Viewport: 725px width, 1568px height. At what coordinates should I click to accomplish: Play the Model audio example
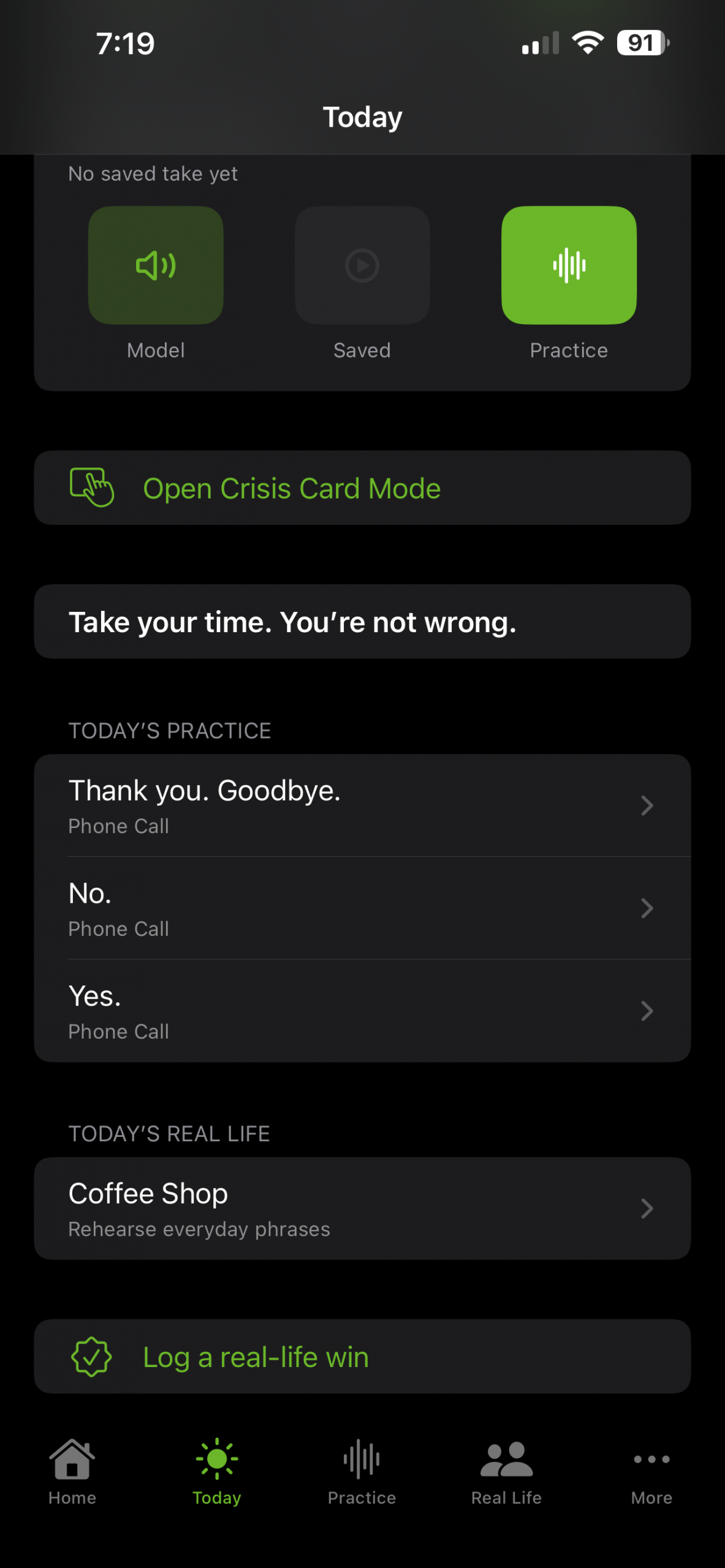pos(156,265)
